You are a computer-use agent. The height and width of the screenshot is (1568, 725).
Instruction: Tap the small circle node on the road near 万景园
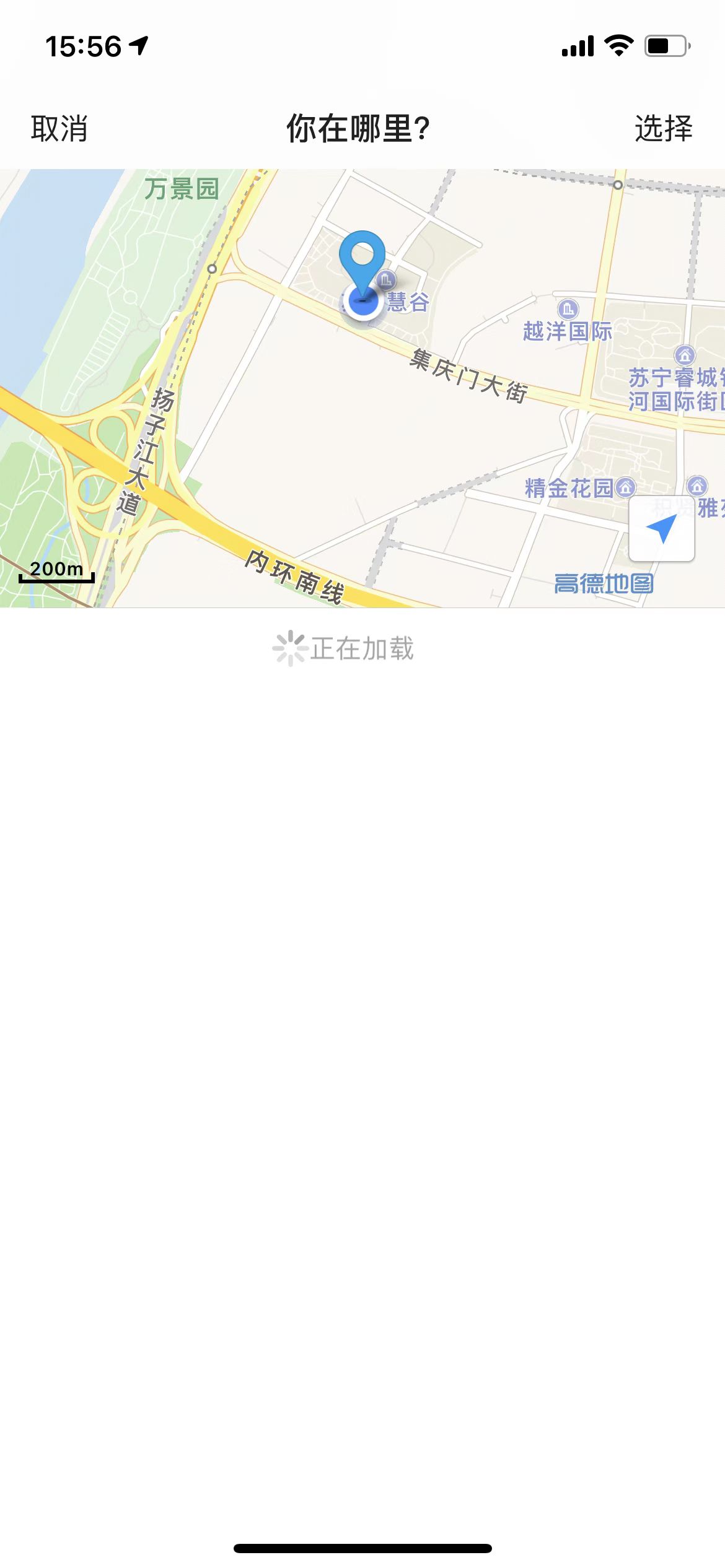pyautogui.click(x=213, y=269)
